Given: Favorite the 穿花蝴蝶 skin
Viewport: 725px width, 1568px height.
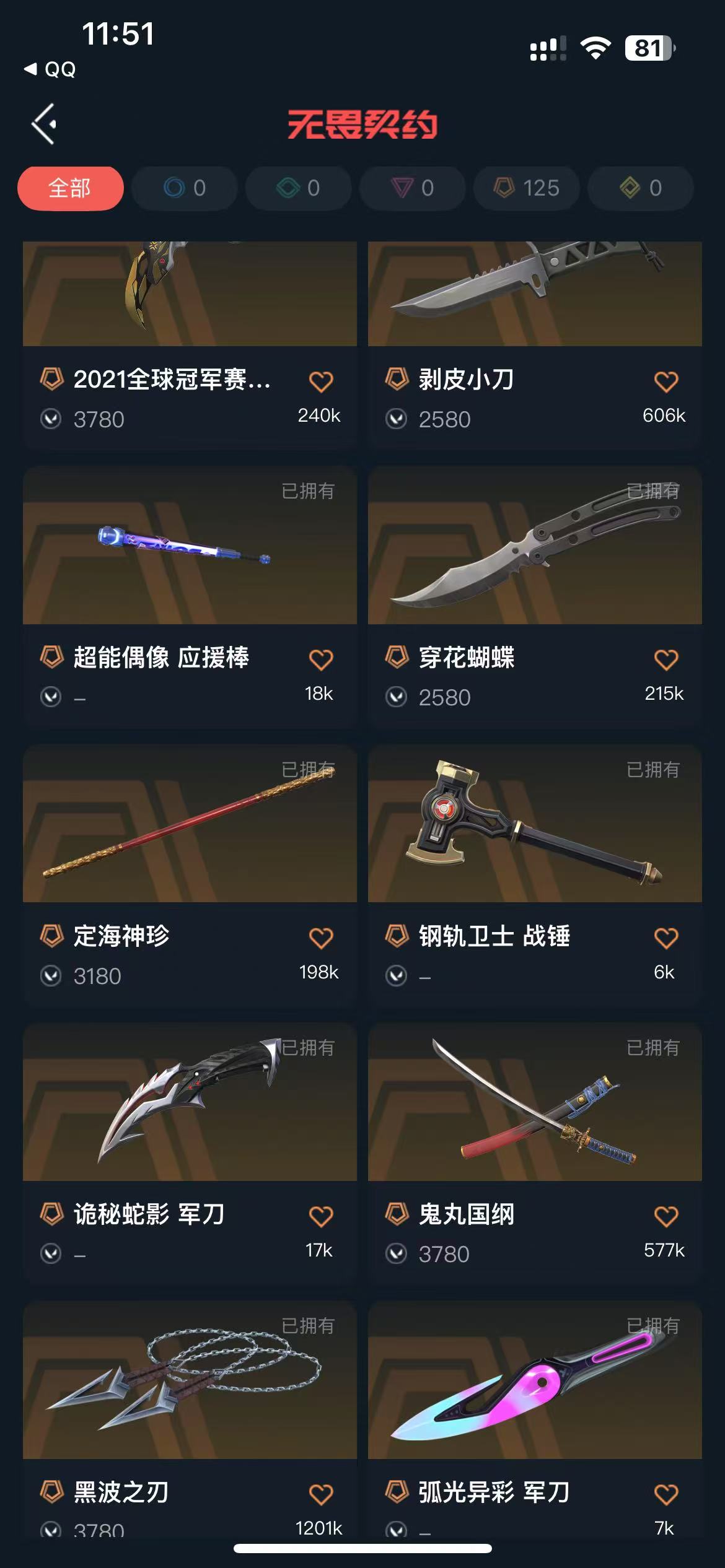Looking at the screenshot, I should pos(666,660).
